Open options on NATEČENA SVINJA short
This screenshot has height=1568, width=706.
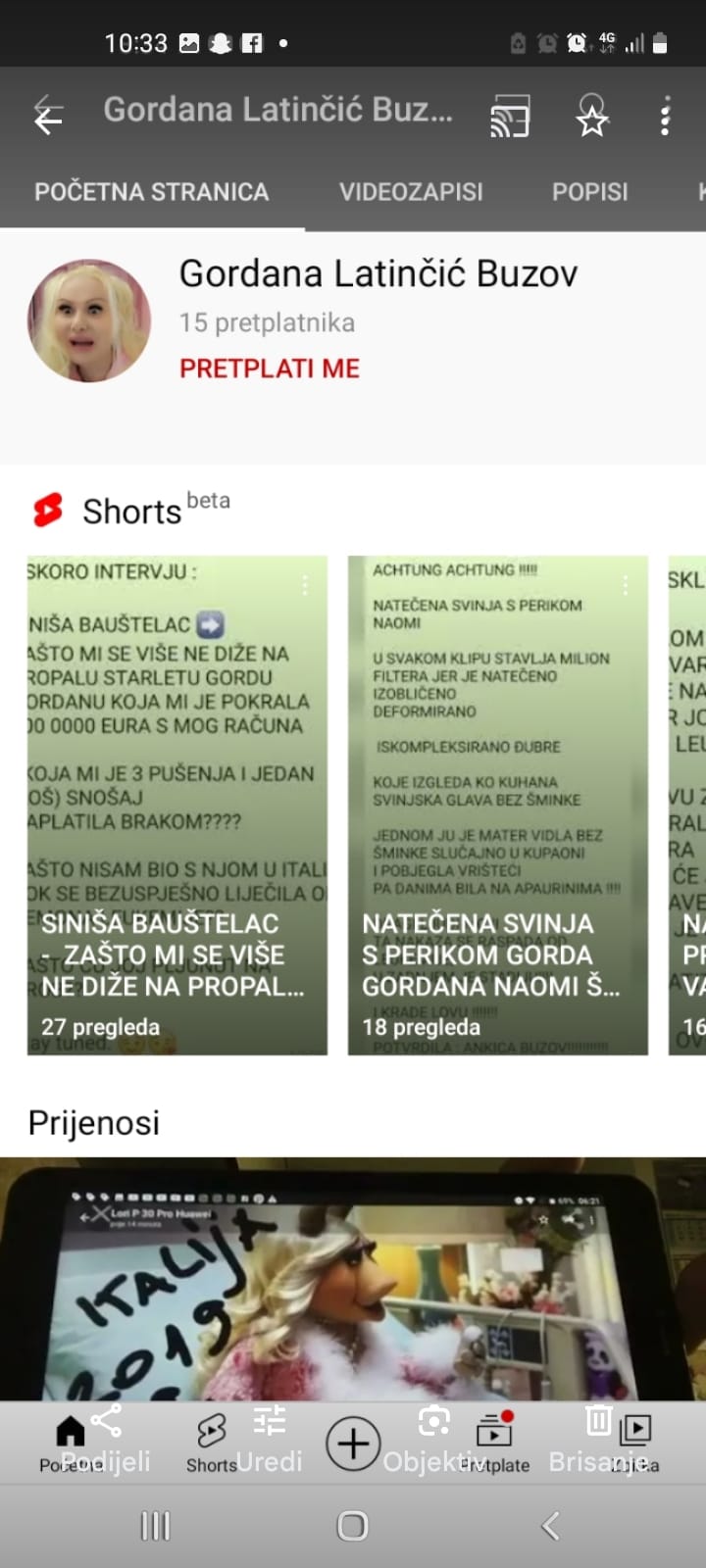626,585
